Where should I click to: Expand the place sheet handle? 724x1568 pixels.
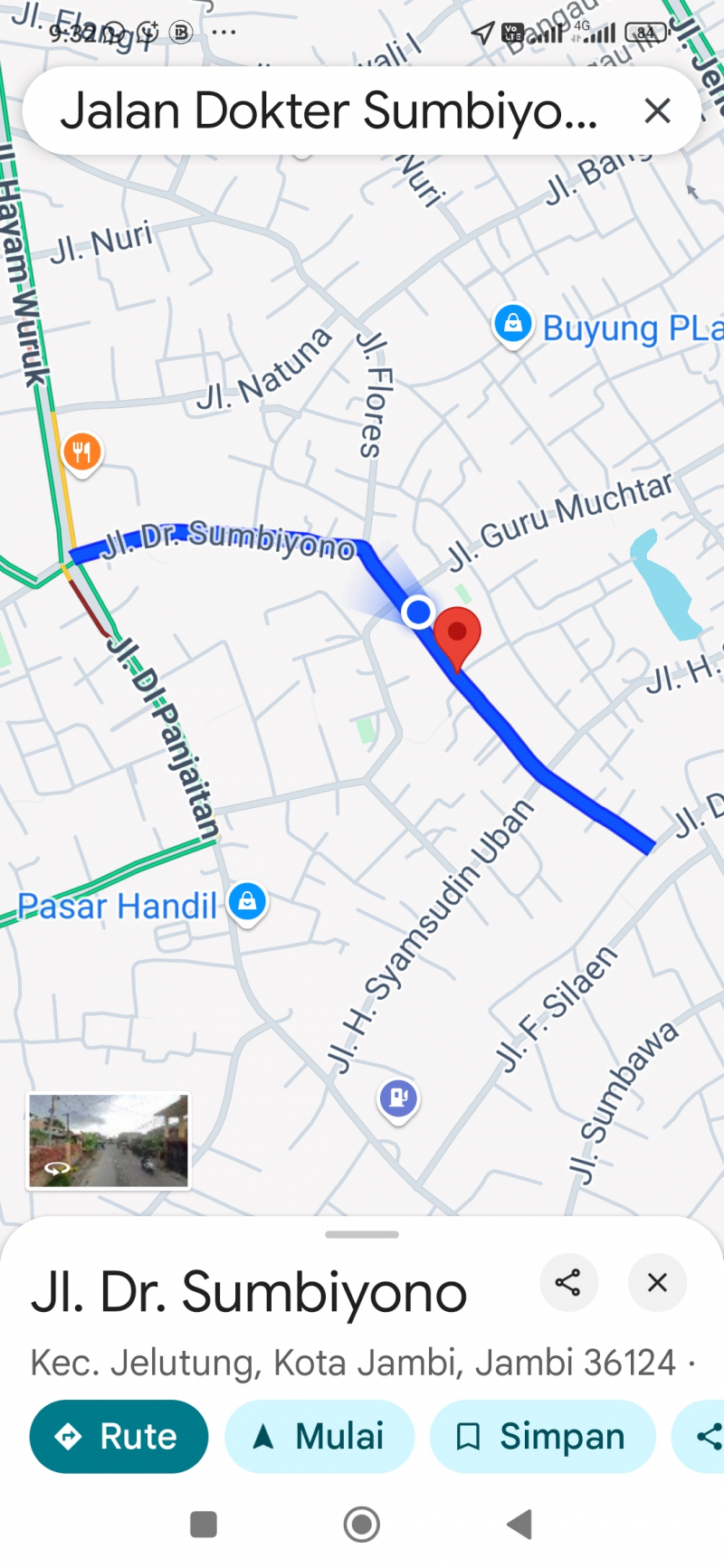point(362,1234)
